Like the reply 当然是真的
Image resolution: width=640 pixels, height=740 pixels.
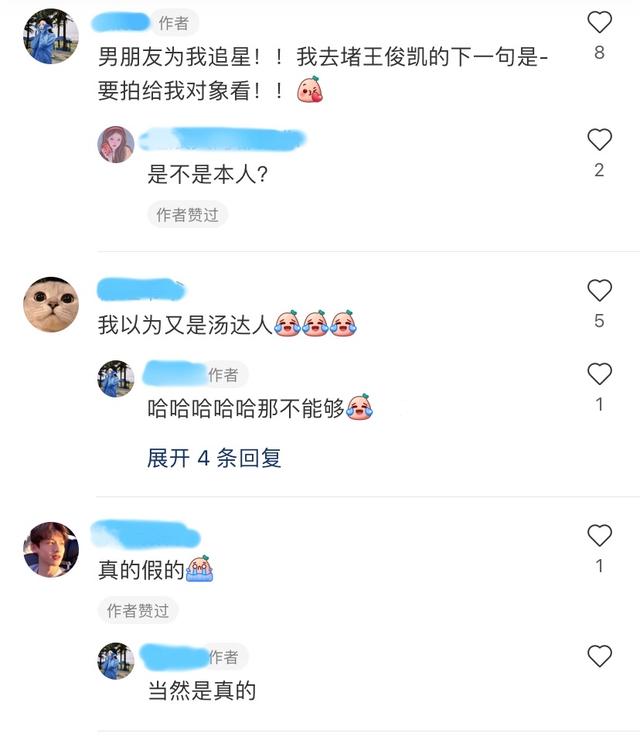(x=599, y=657)
